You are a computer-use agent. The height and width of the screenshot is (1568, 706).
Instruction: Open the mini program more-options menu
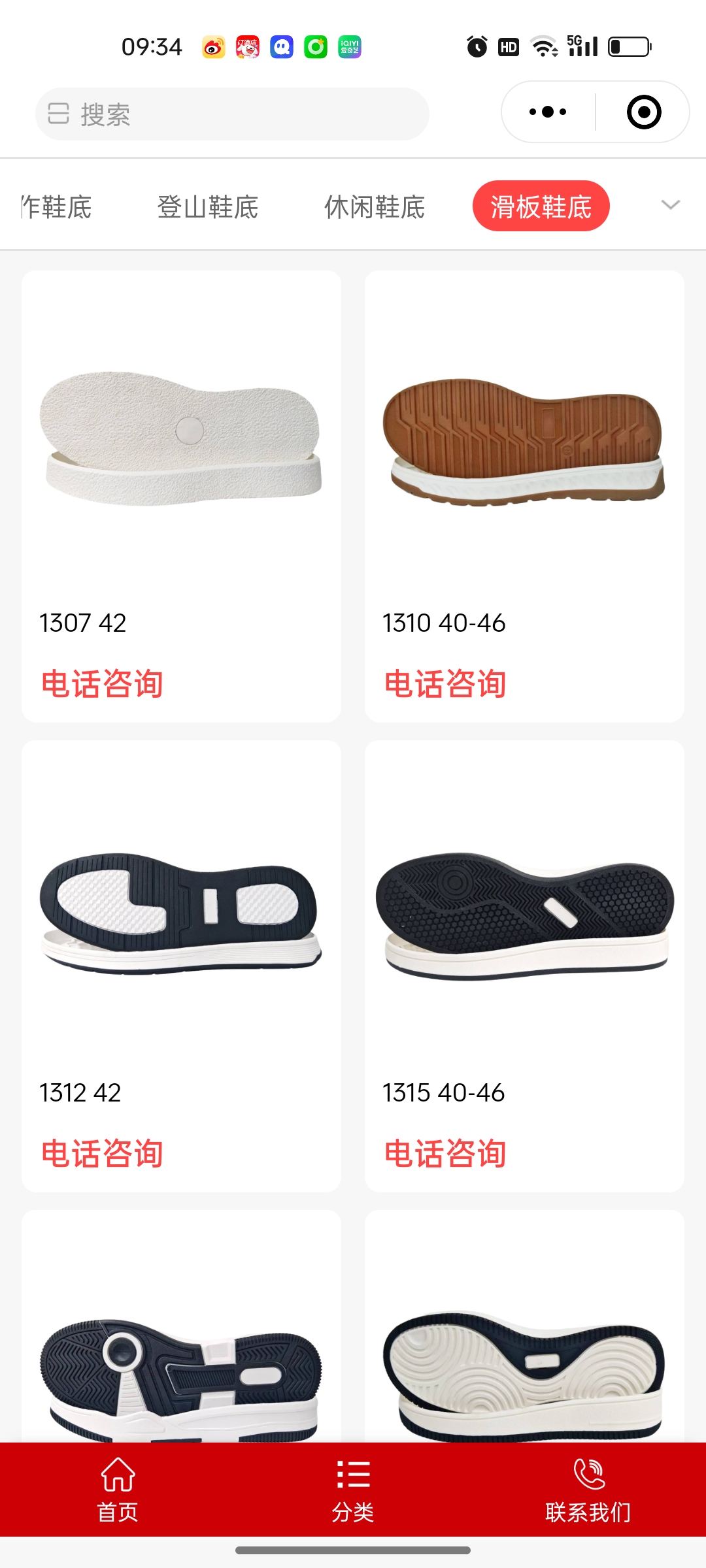pos(548,112)
